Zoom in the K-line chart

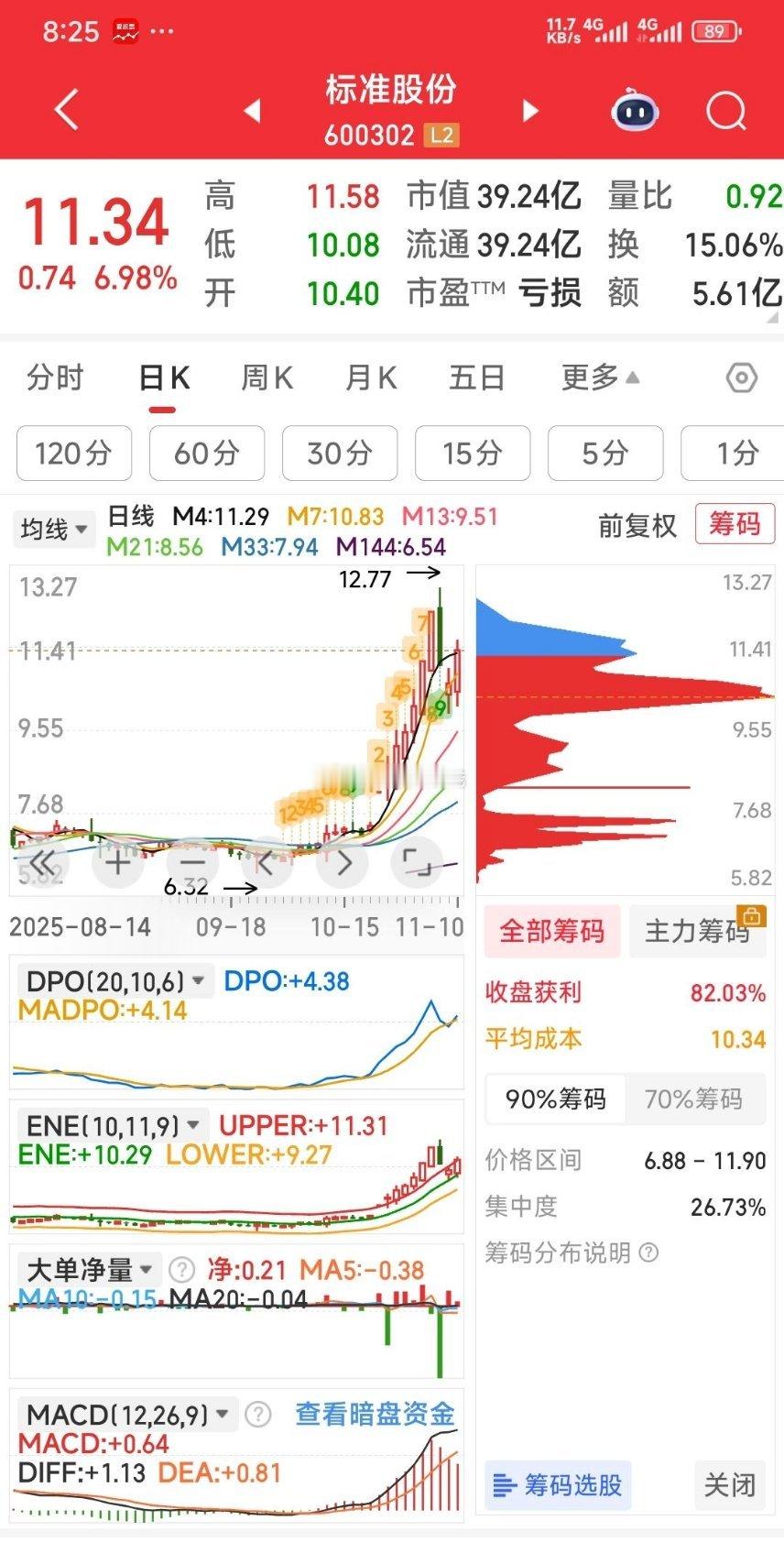[118, 862]
